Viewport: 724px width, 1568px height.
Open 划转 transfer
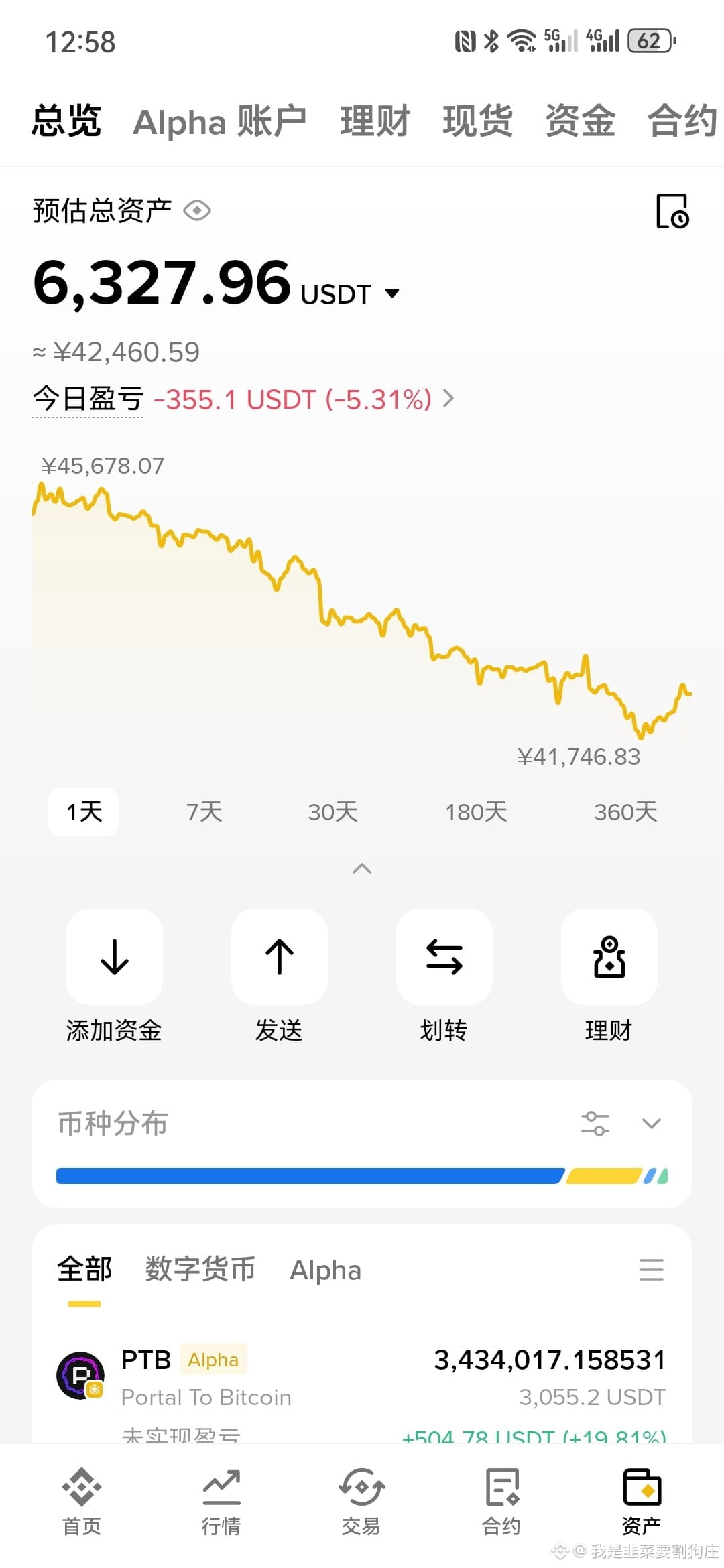pyautogui.click(x=444, y=976)
